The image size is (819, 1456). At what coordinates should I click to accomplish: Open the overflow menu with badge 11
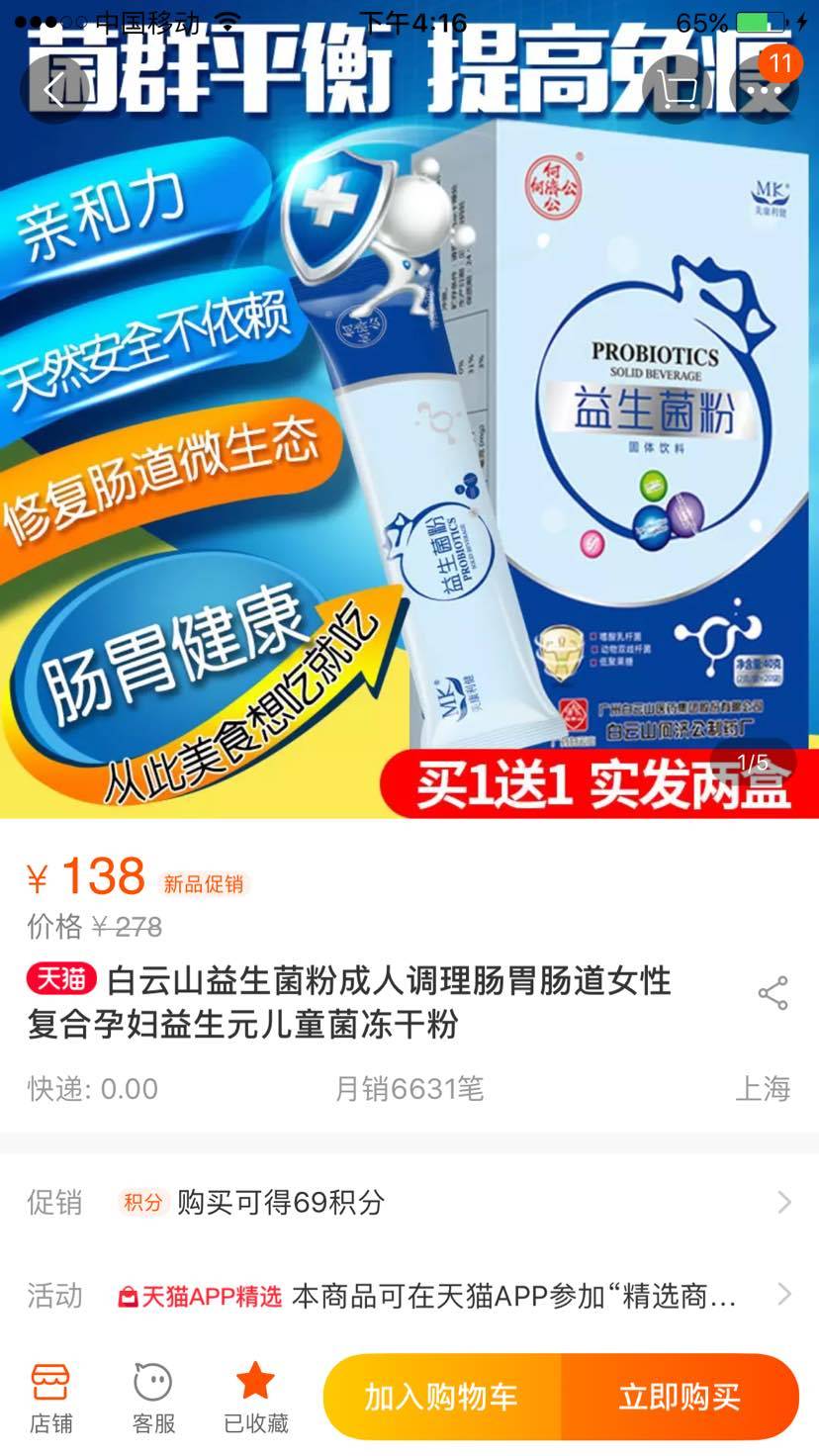click(x=765, y=91)
